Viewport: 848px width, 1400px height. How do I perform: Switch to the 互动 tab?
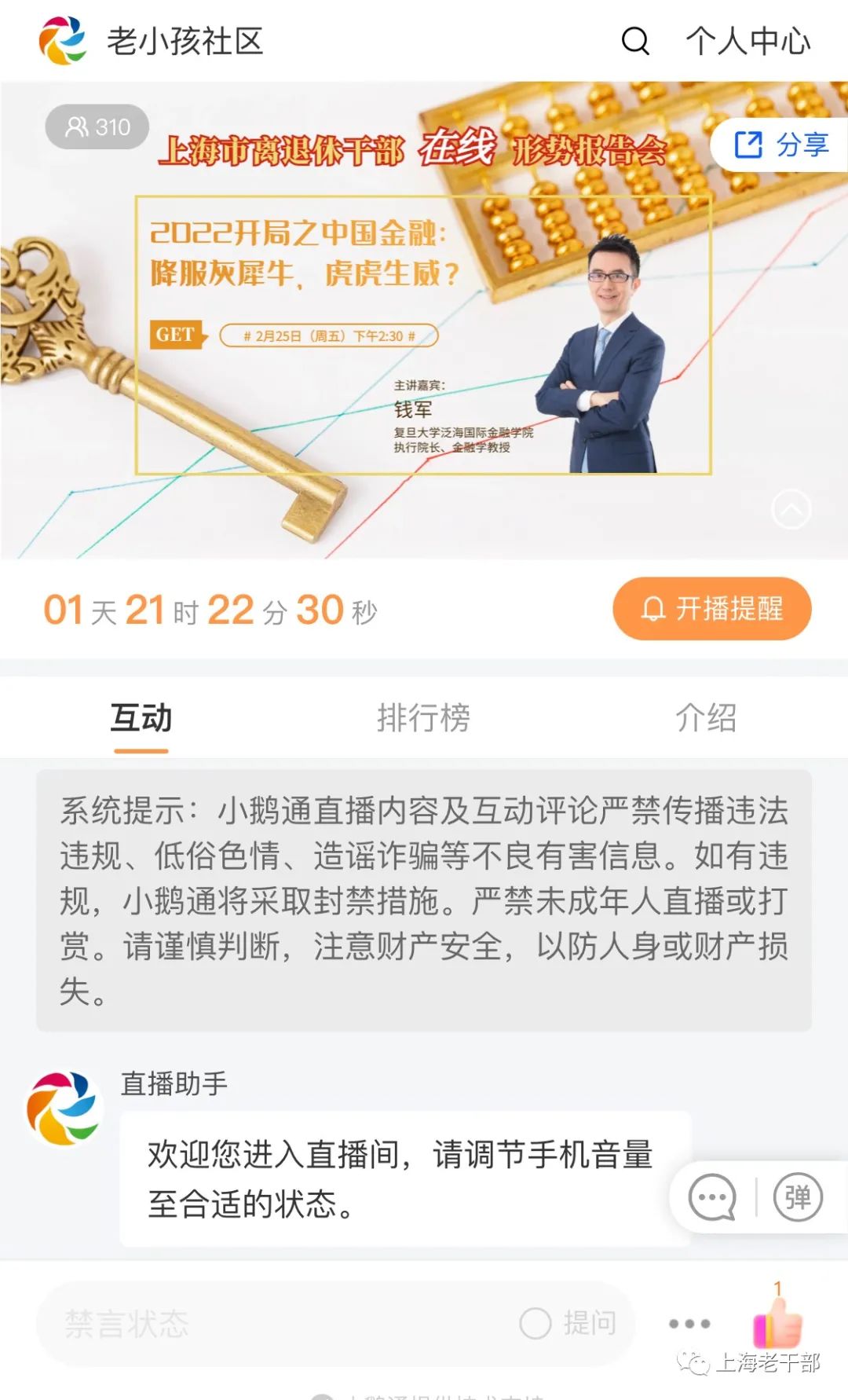tap(141, 717)
